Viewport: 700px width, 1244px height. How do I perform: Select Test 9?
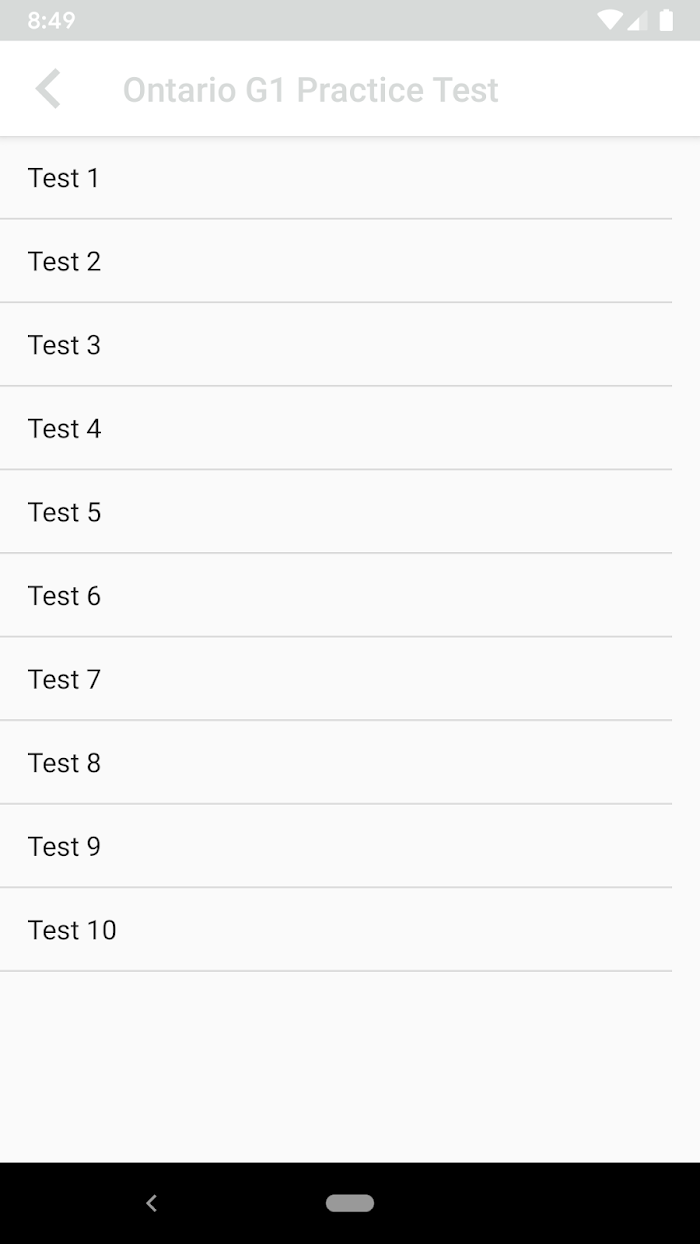pyautogui.click(x=336, y=846)
